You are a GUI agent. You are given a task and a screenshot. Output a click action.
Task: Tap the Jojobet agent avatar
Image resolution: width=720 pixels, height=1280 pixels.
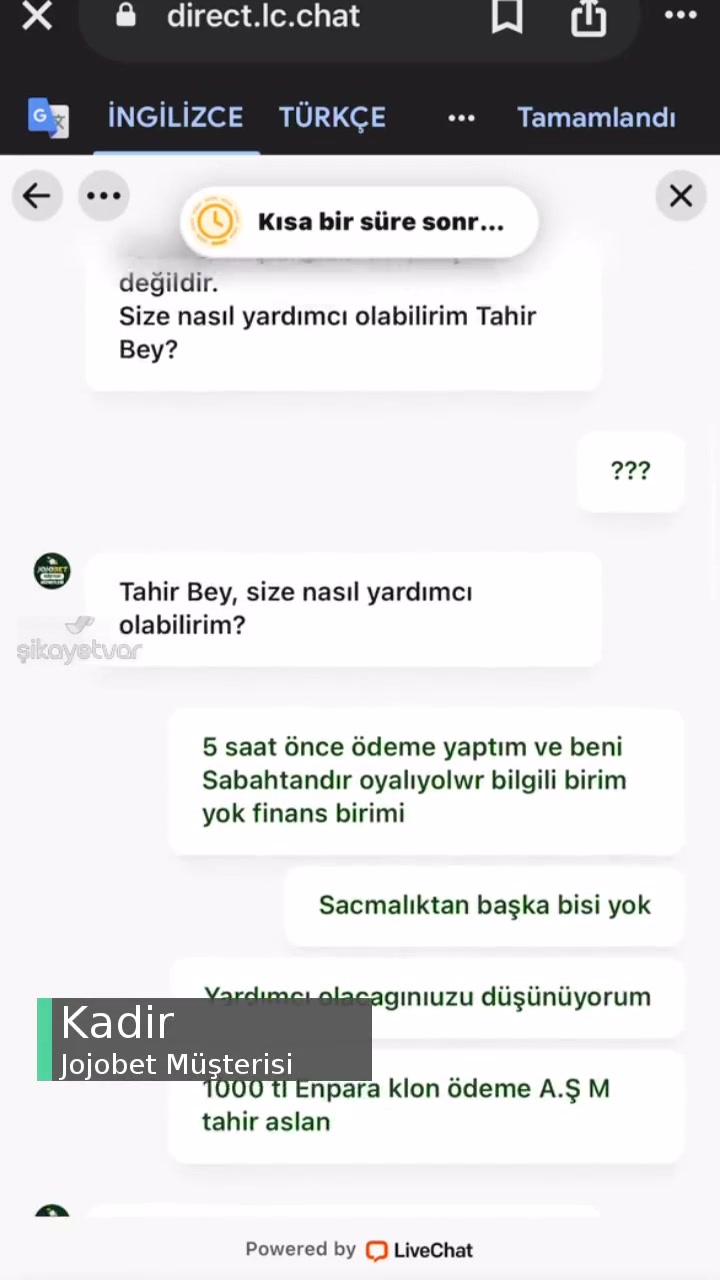pyautogui.click(x=51, y=571)
